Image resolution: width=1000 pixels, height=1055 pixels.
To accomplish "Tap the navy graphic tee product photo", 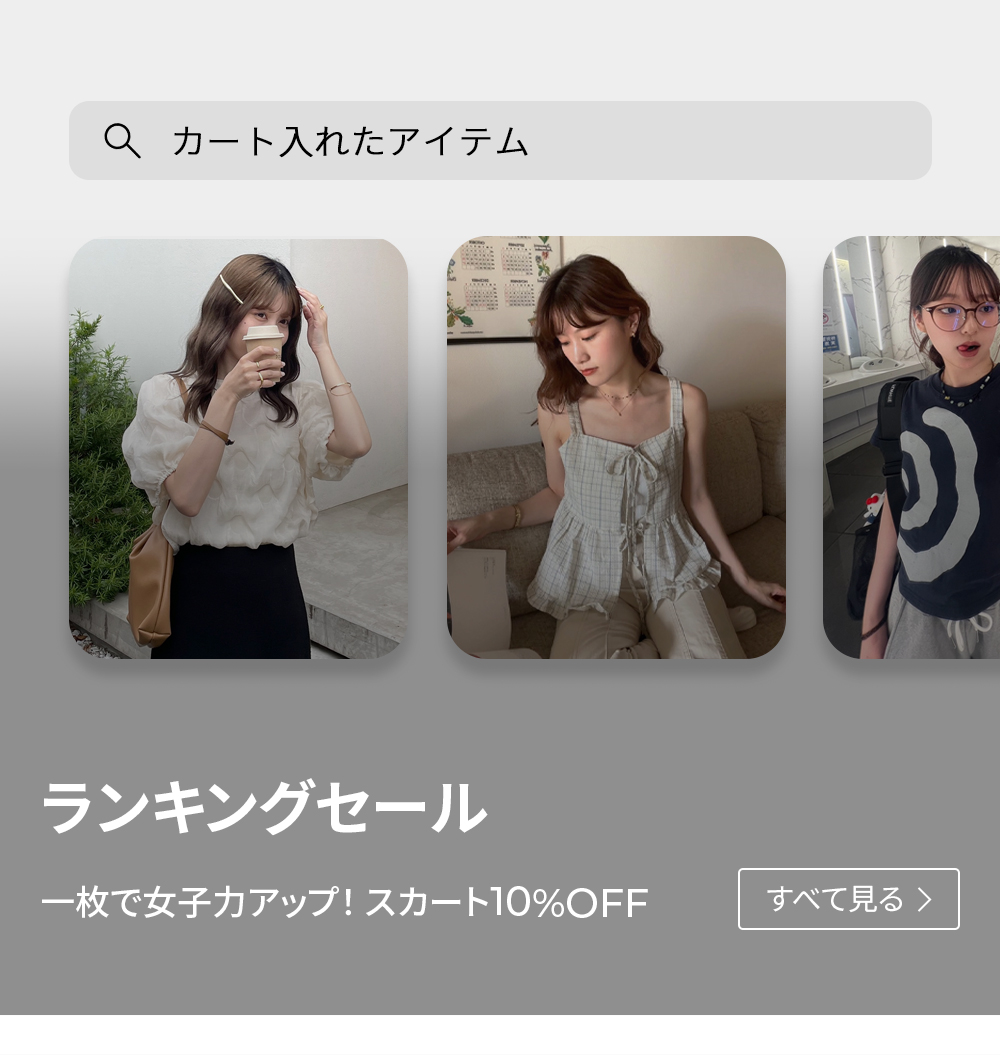I will [x=910, y=450].
